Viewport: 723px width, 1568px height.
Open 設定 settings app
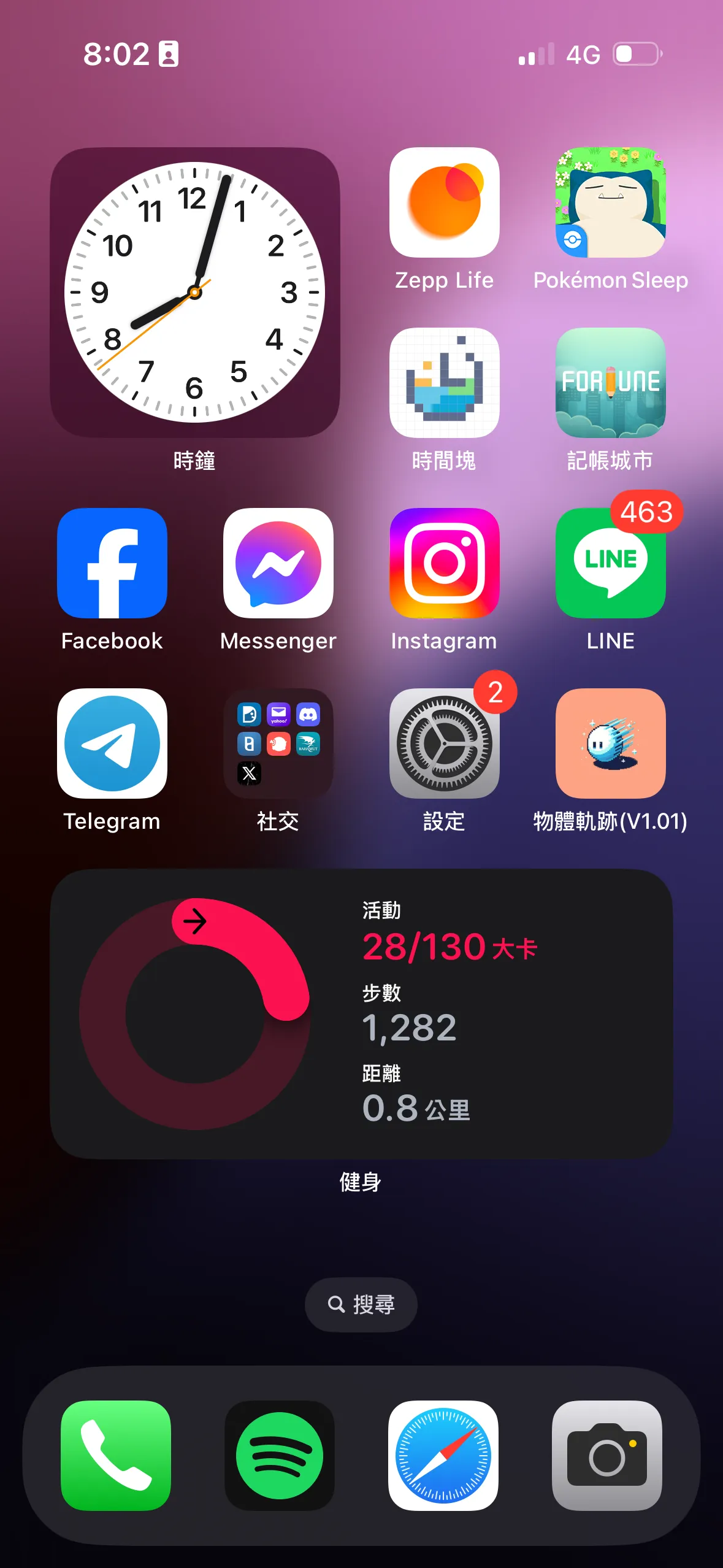click(x=445, y=744)
